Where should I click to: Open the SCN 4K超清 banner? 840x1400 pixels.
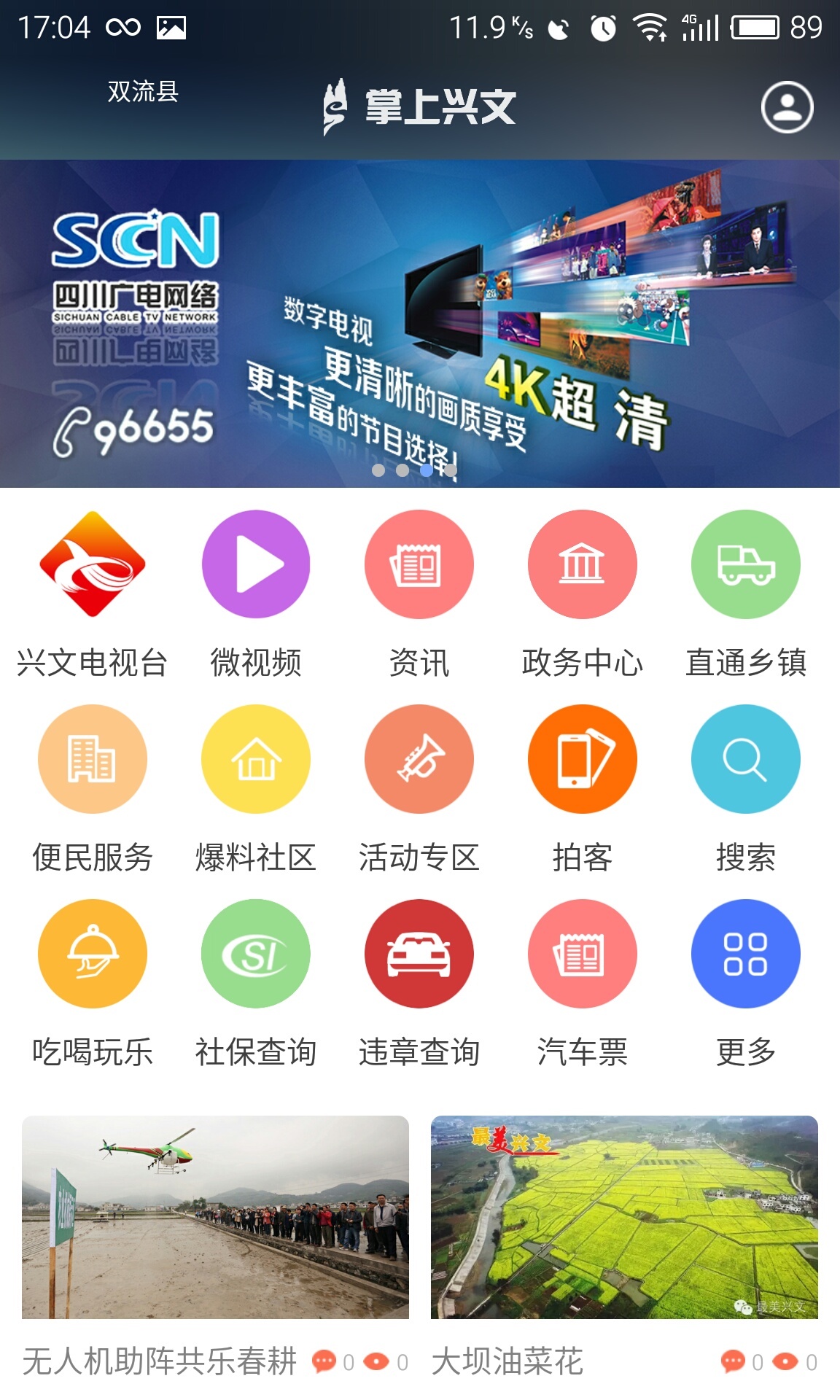click(420, 323)
